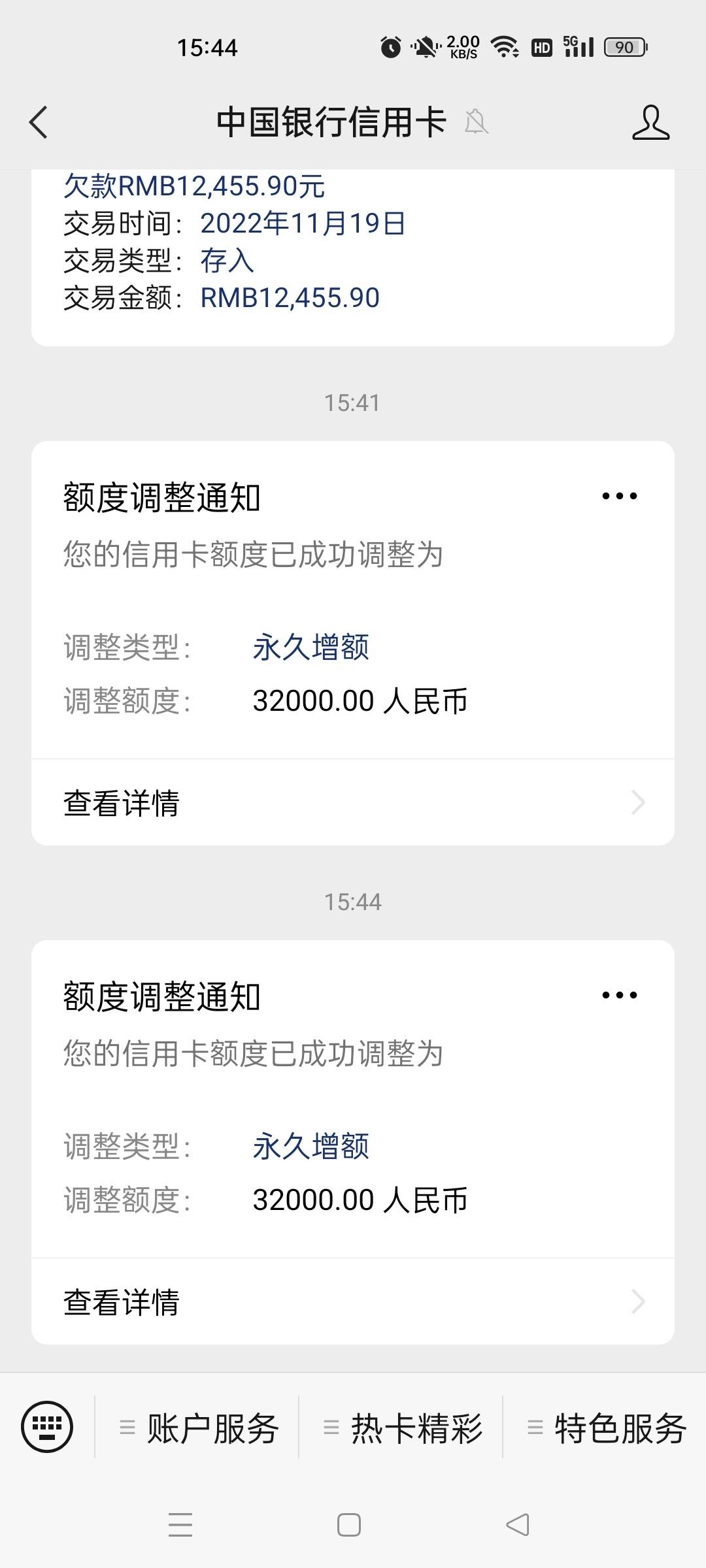This screenshot has width=706, height=1568.
Task: Open overflow menu on 15:41 额度调整通知
Action: tap(619, 496)
